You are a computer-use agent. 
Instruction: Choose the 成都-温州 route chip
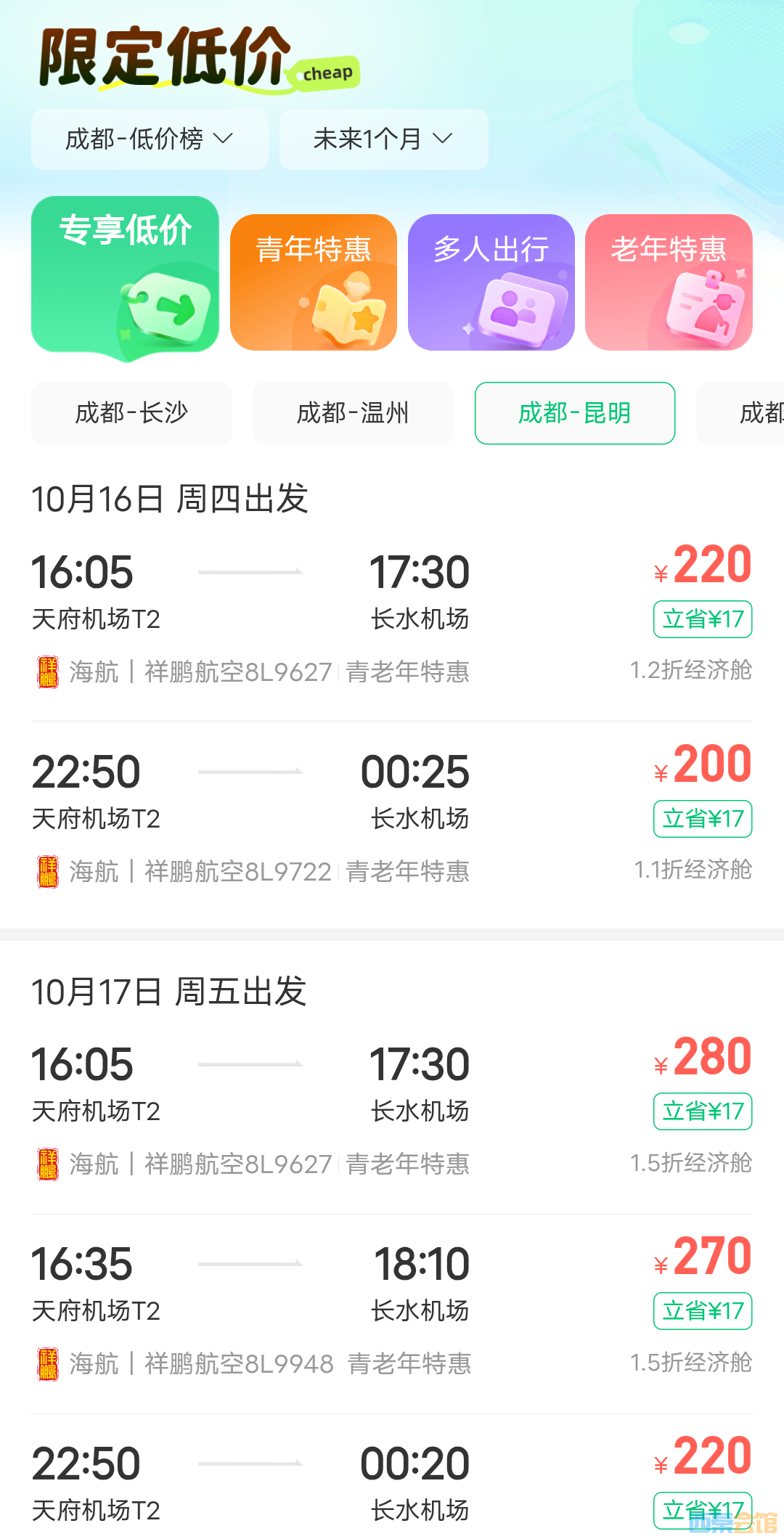353,413
